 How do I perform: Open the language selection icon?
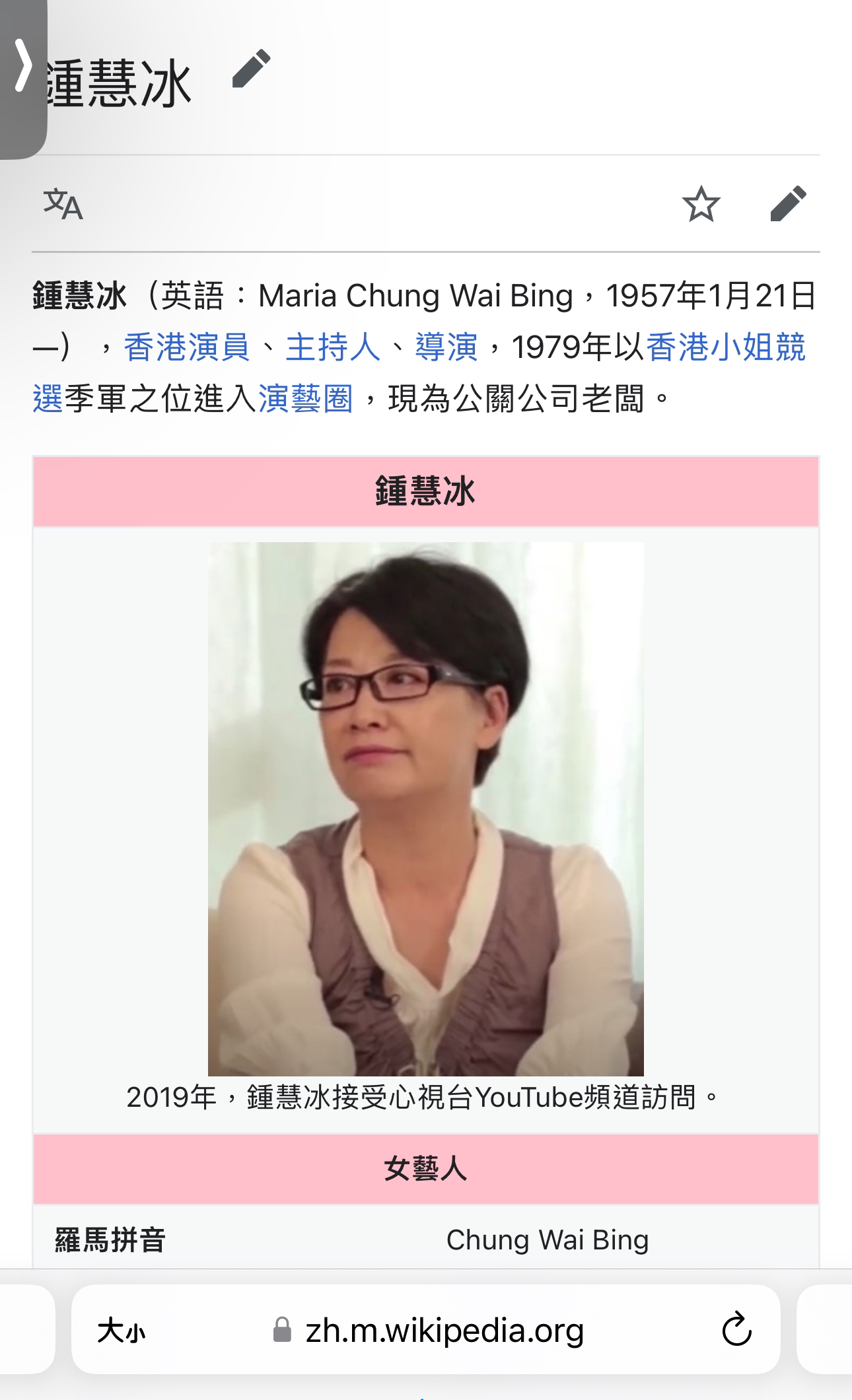coord(63,203)
